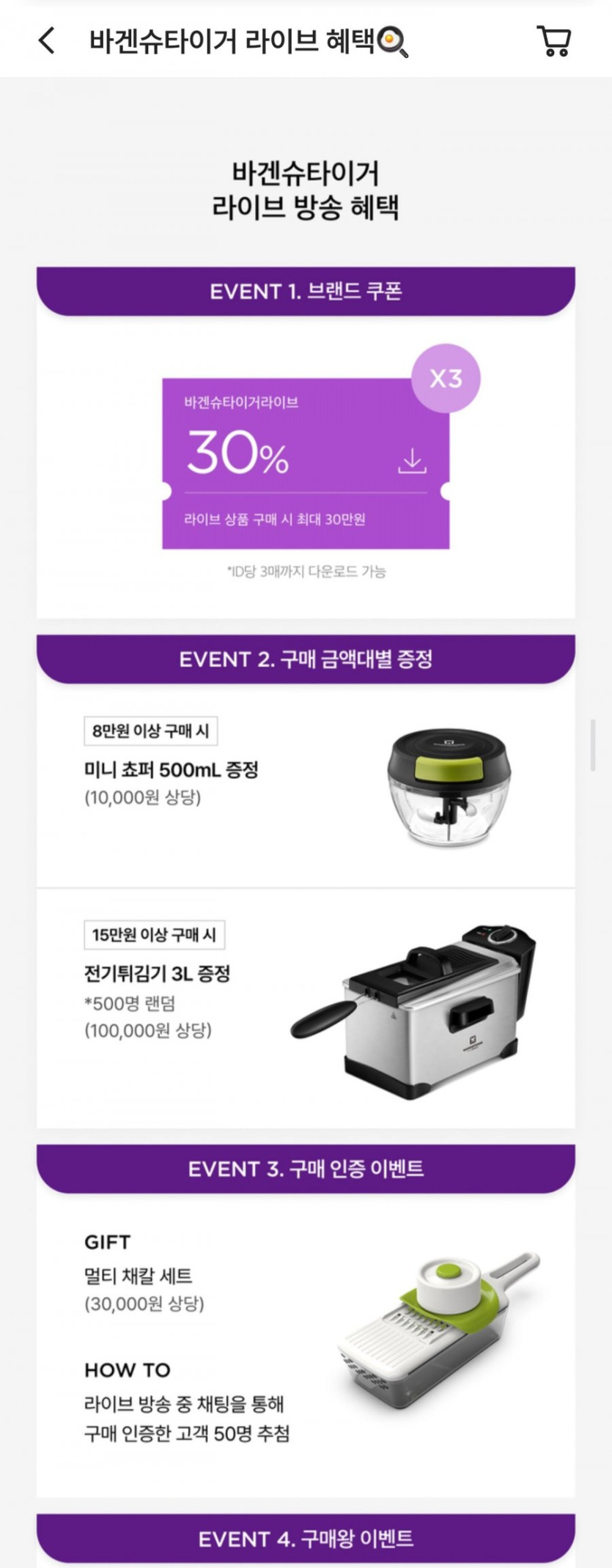Go back from 바겐슈타이거 라이브 혜택 page
This screenshot has height=1568, width=612.
[46, 40]
